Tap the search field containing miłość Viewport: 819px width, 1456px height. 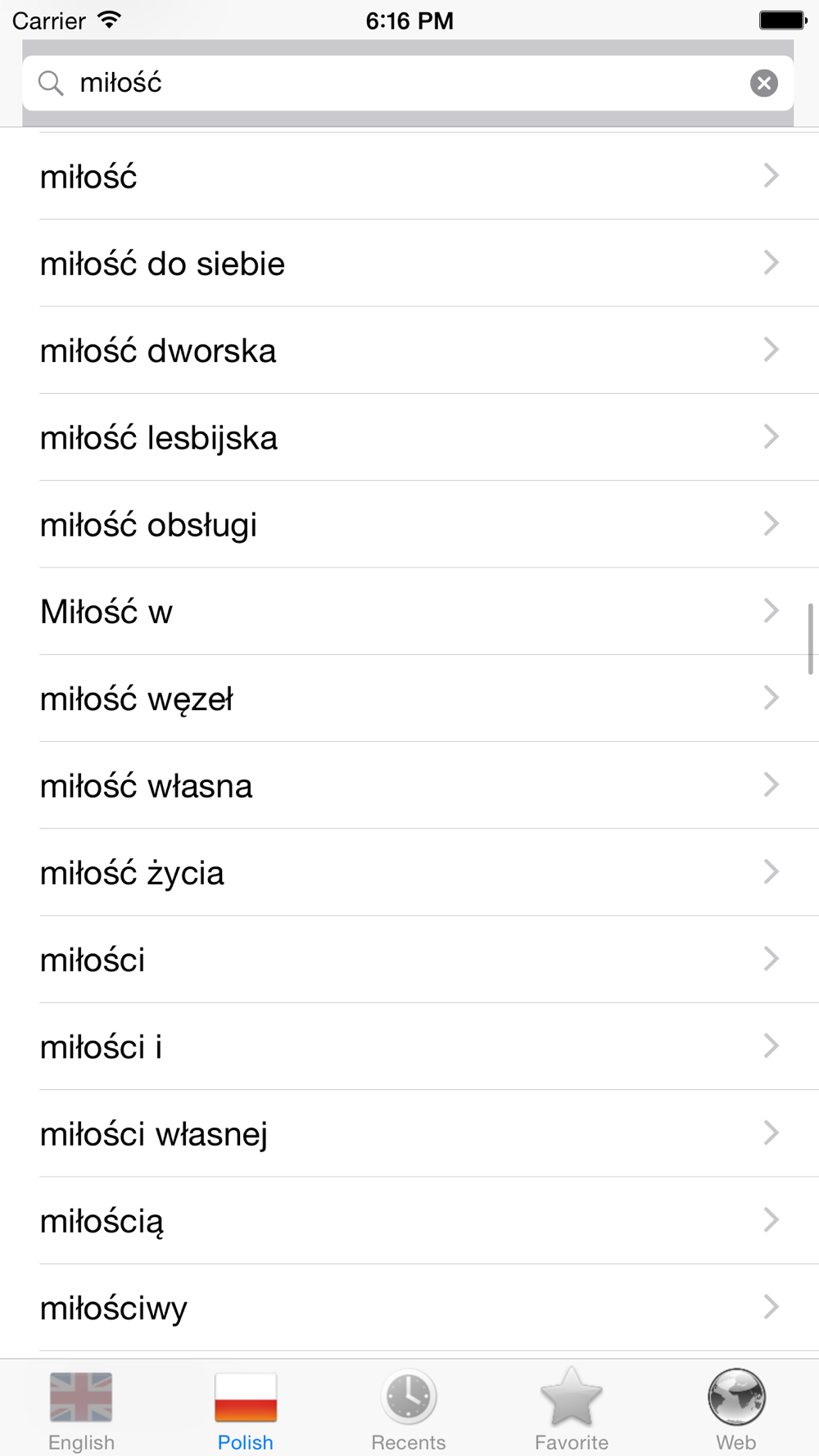click(393, 83)
